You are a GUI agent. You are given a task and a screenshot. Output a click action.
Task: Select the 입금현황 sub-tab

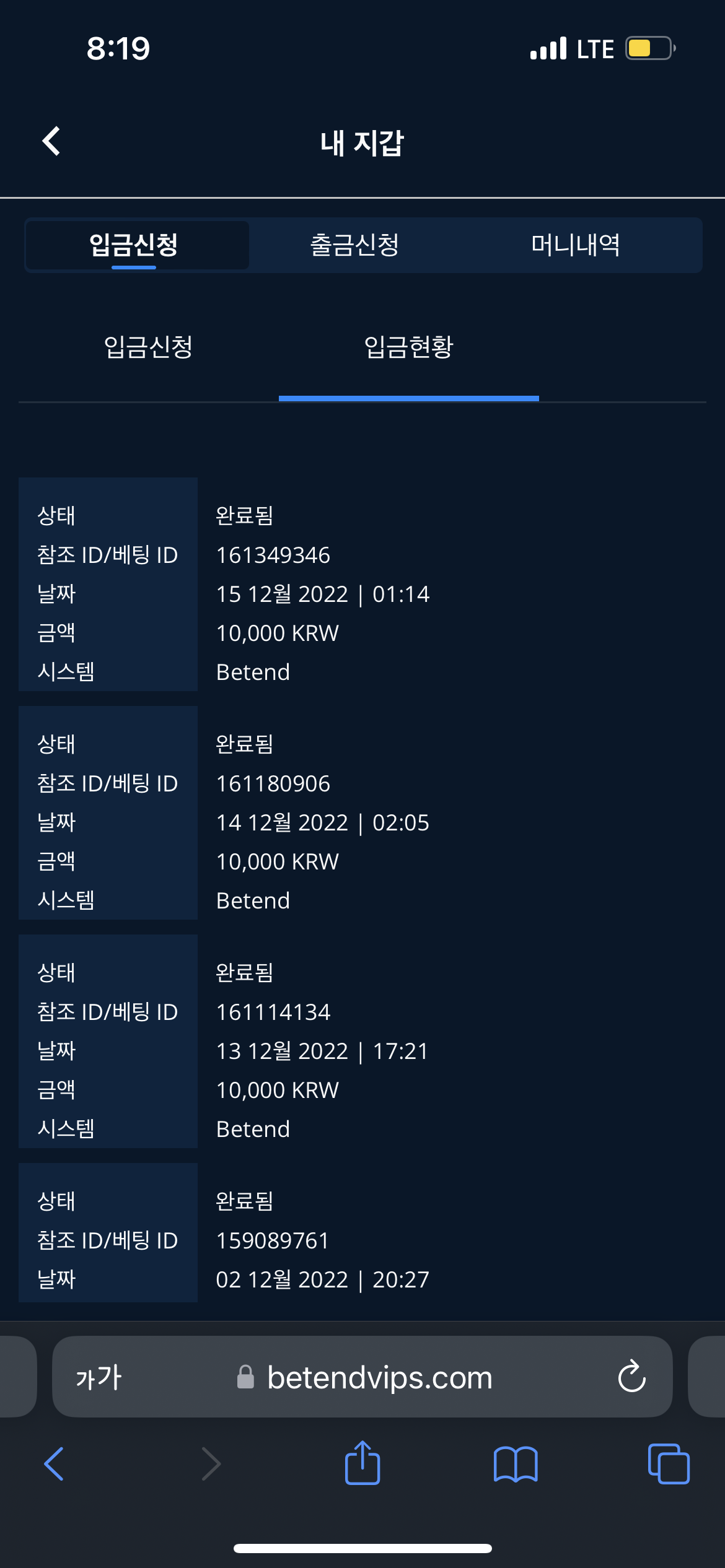pyautogui.click(x=408, y=347)
